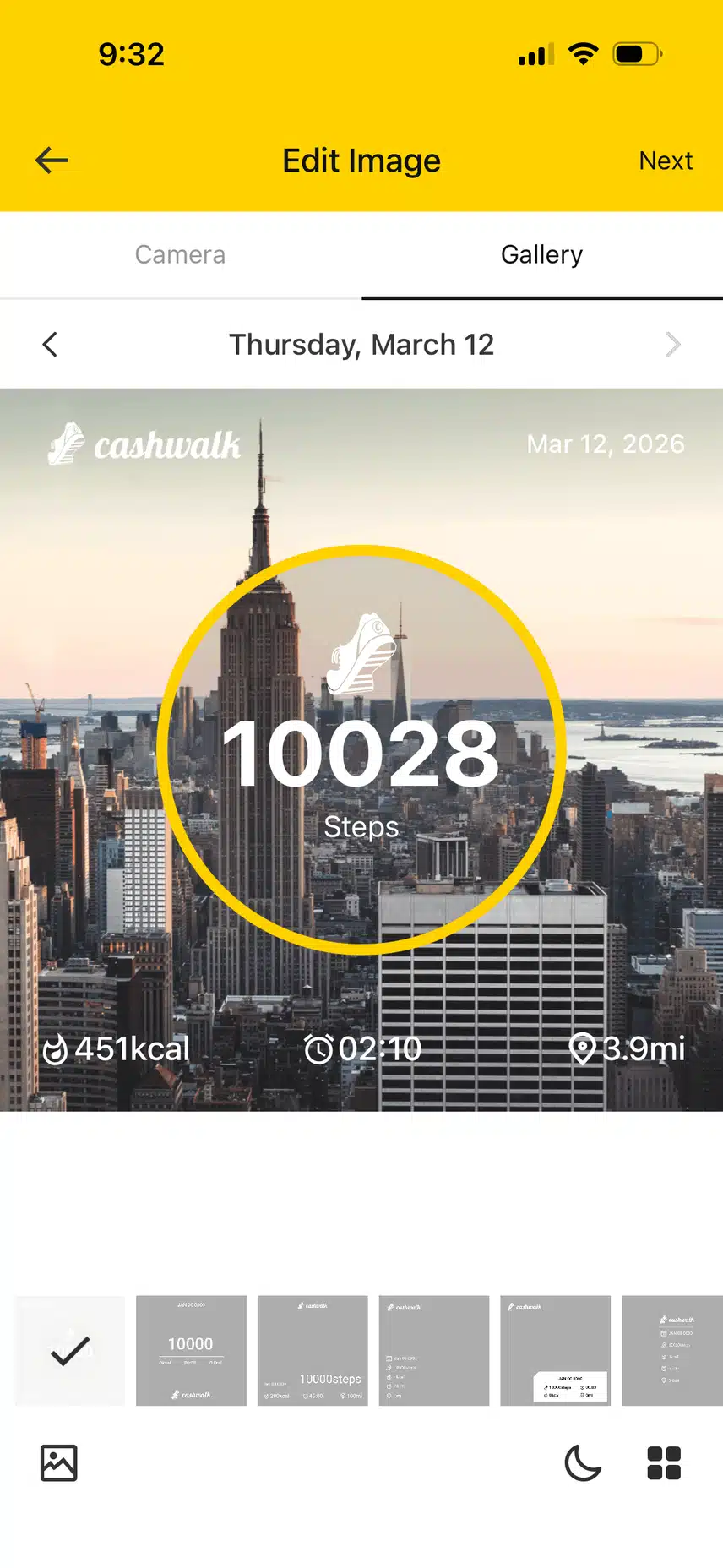Go back using the header arrow
The image size is (723, 1568).
click(x=52, y=161)
